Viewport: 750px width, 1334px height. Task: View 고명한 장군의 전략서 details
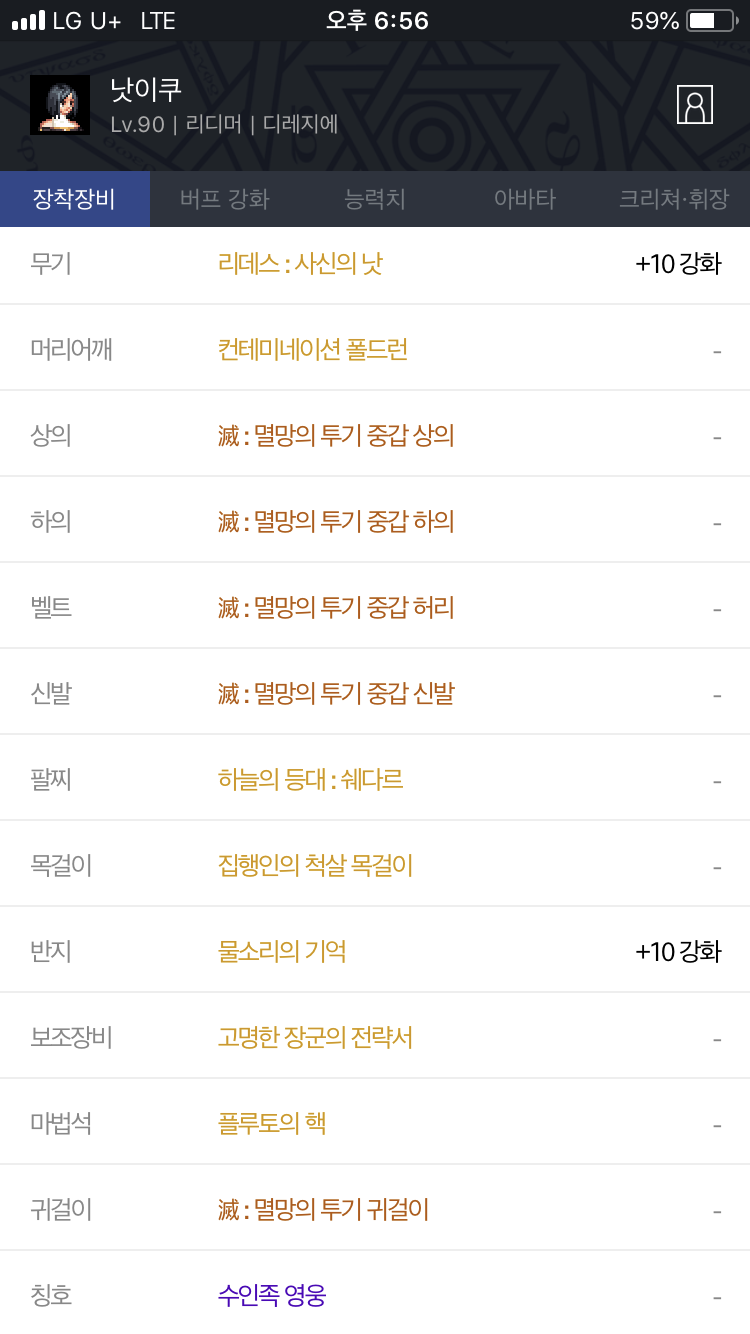pyautogui.click(x=315, y=1038)
